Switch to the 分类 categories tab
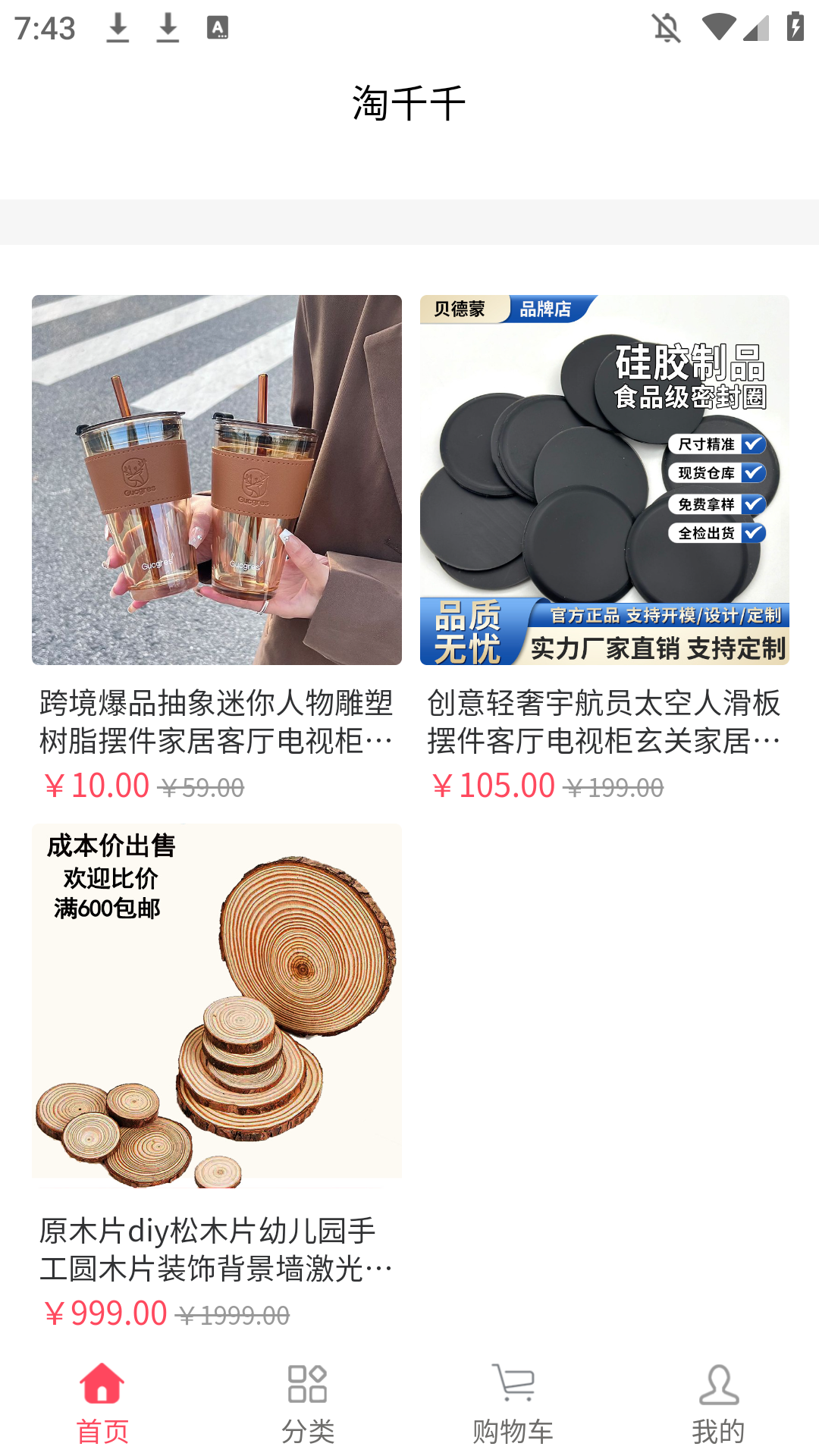 [307, 1403]
